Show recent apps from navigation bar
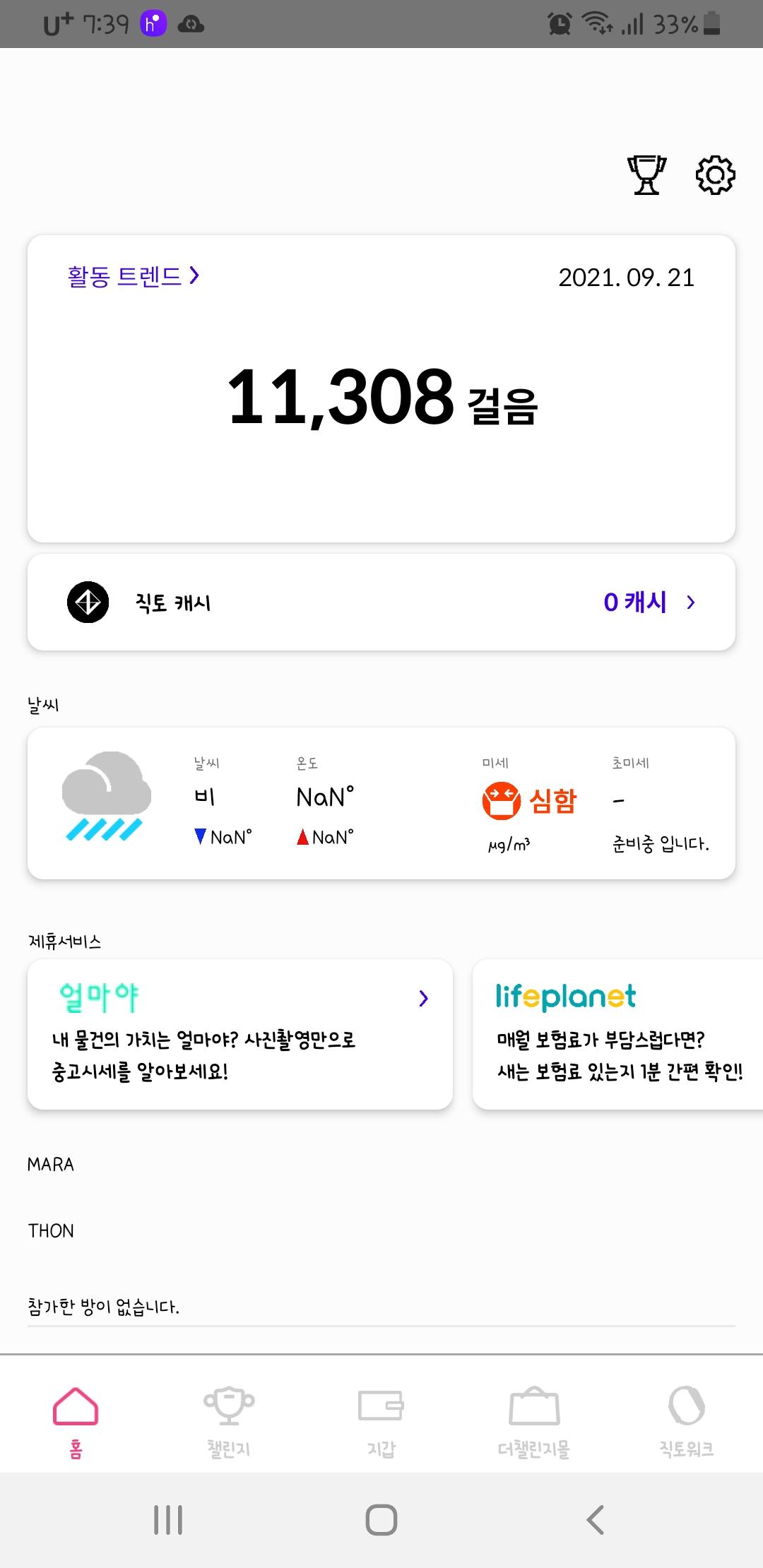Screen dimensions: 763x1568 (168, 1520)
